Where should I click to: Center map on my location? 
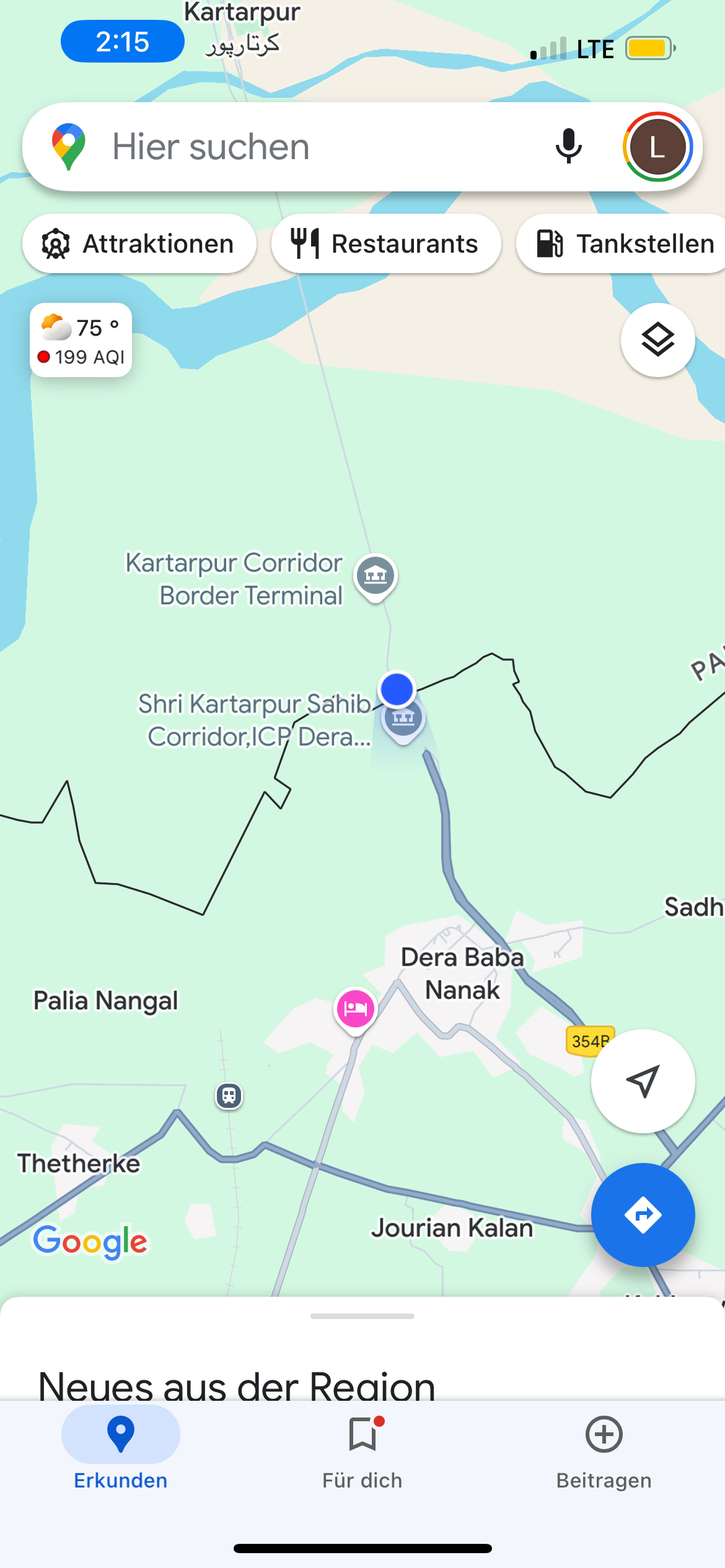pyautogui.click(x=643, y=1081)
